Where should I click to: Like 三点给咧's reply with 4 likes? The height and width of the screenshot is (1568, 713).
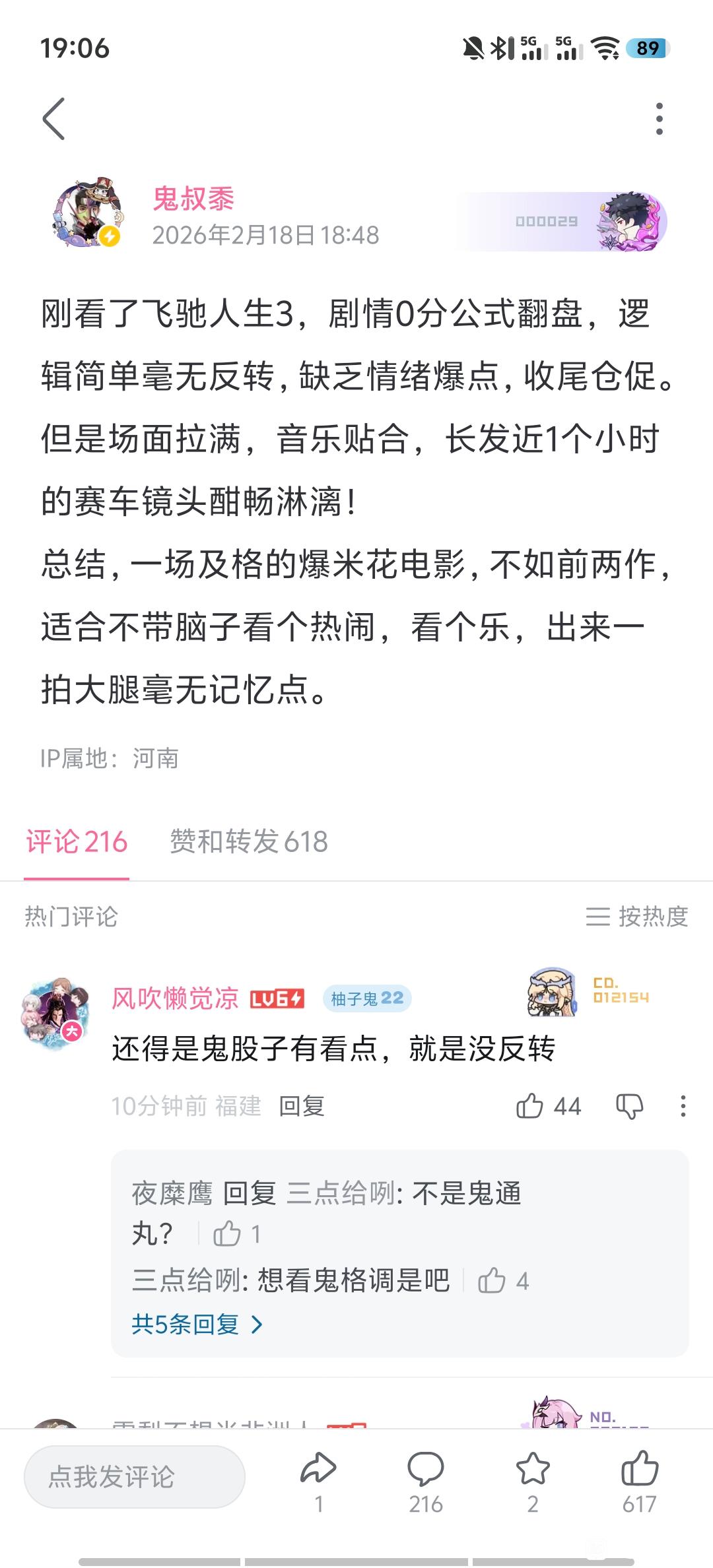[x=503, y=1281]
